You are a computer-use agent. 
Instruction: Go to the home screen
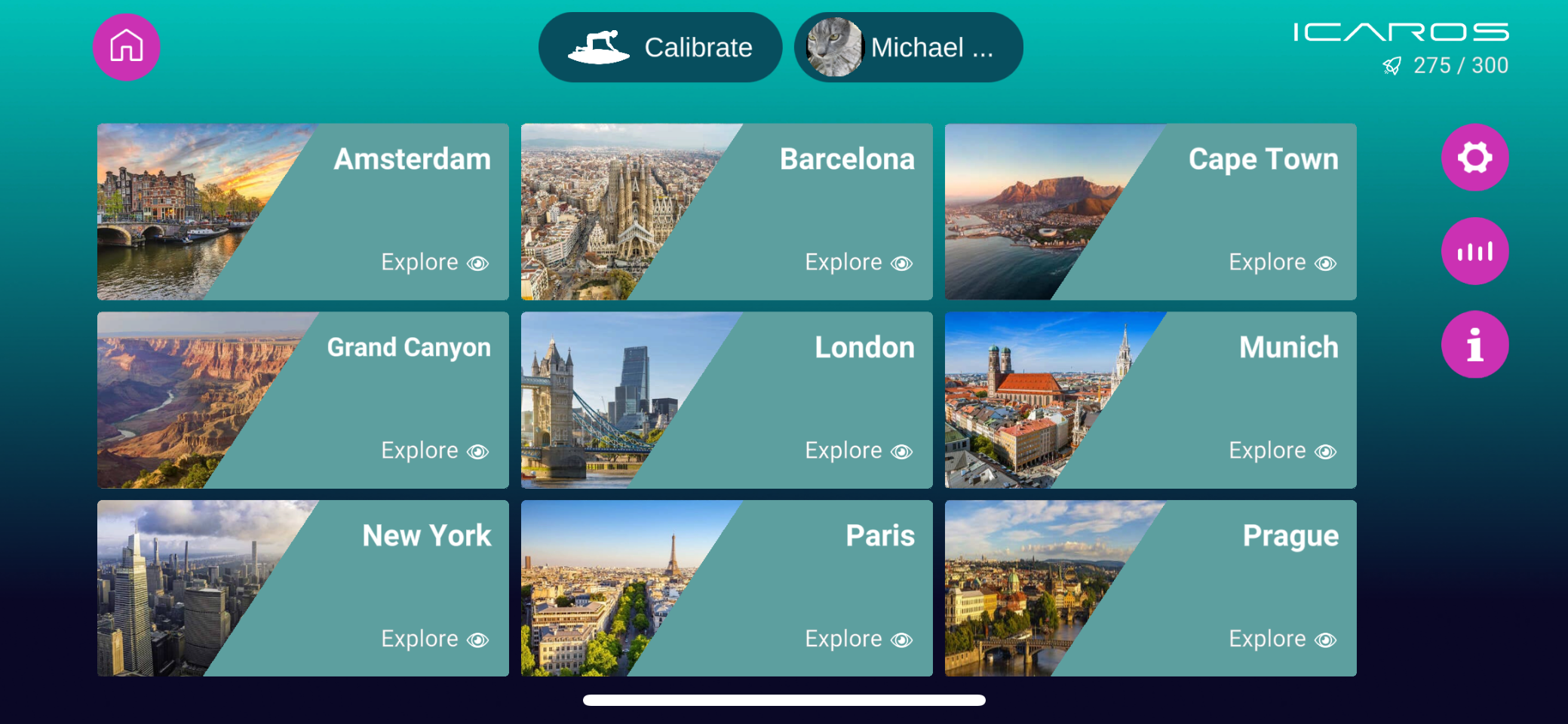tap(127, 47)
